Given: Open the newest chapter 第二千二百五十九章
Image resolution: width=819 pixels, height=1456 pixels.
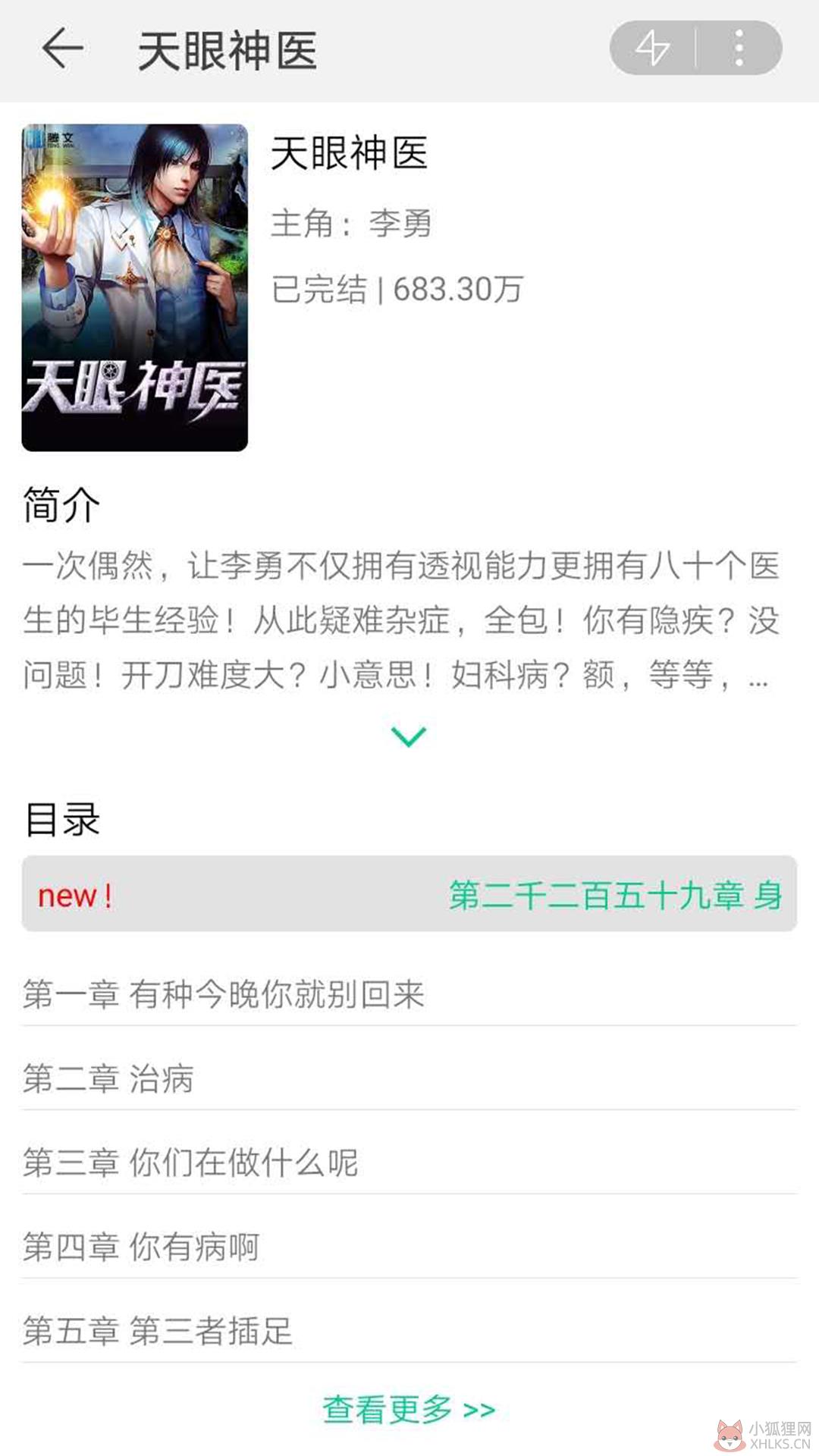Looking at the screenshot, I should pos(409,894).
